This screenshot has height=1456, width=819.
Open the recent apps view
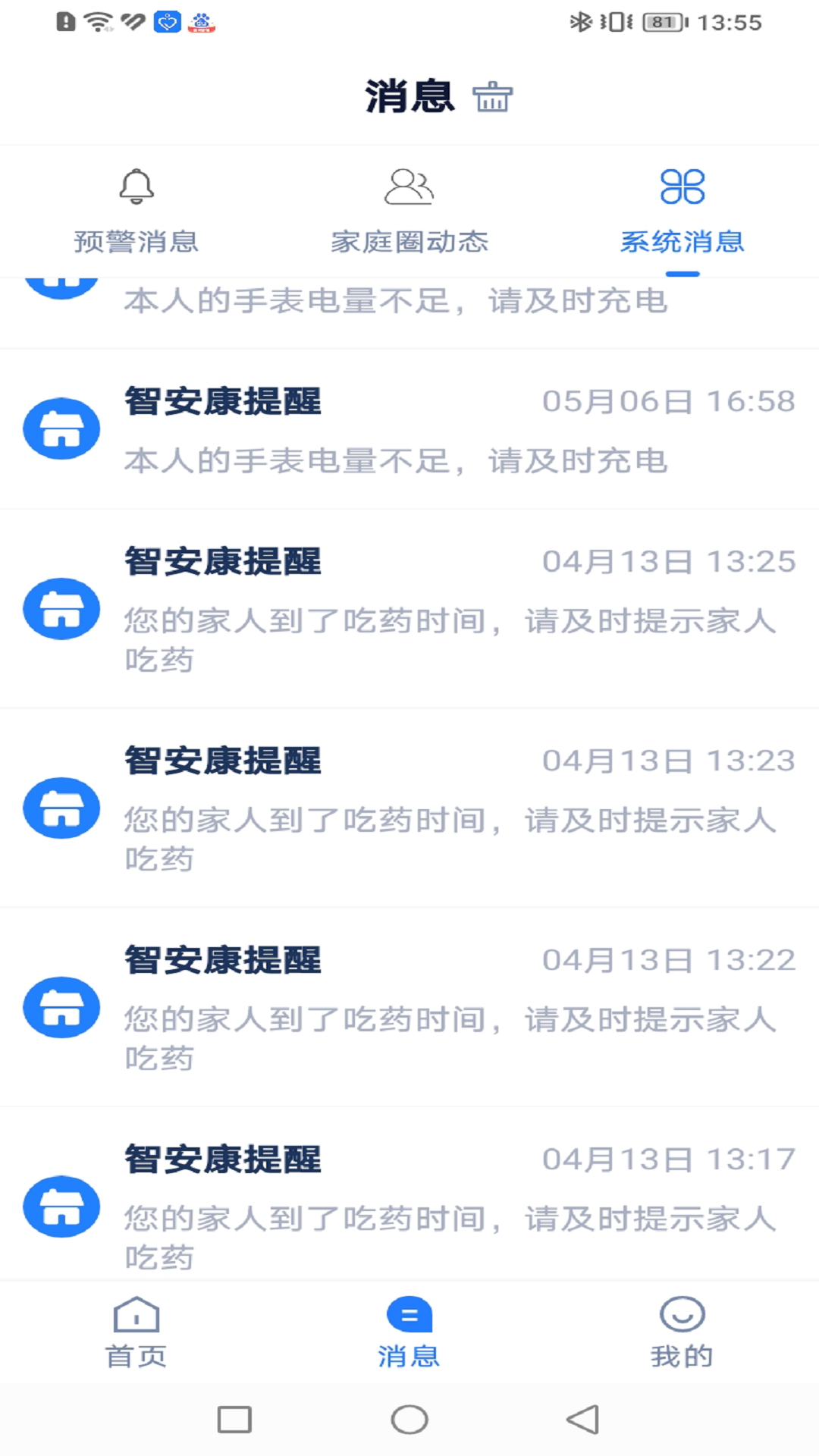pos(234,1420)
